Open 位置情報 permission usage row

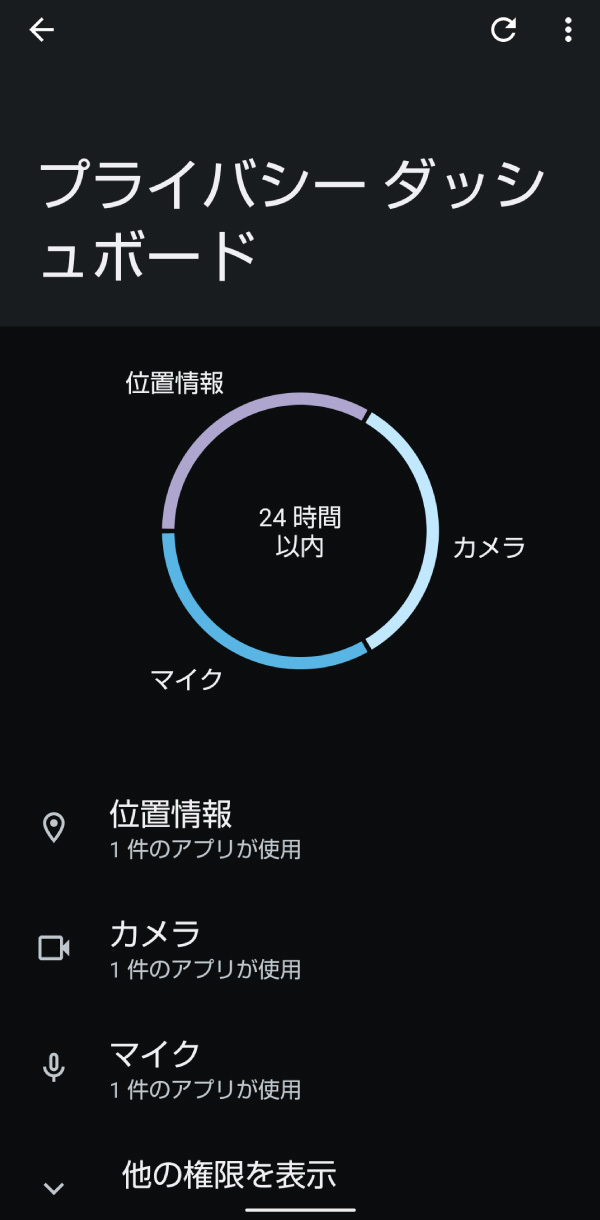click(x=300, y=828)
